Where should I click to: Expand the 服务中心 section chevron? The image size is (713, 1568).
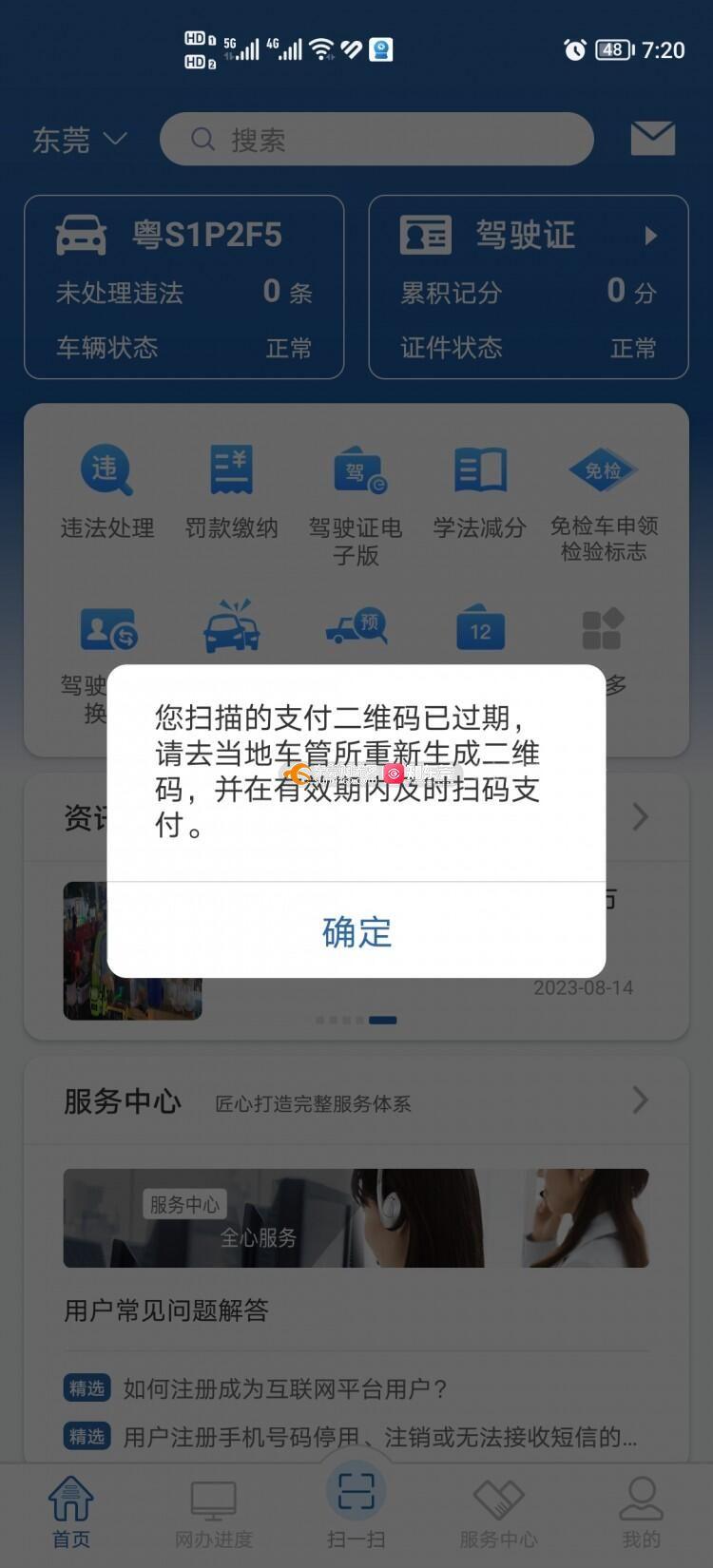coord(640,1100)
